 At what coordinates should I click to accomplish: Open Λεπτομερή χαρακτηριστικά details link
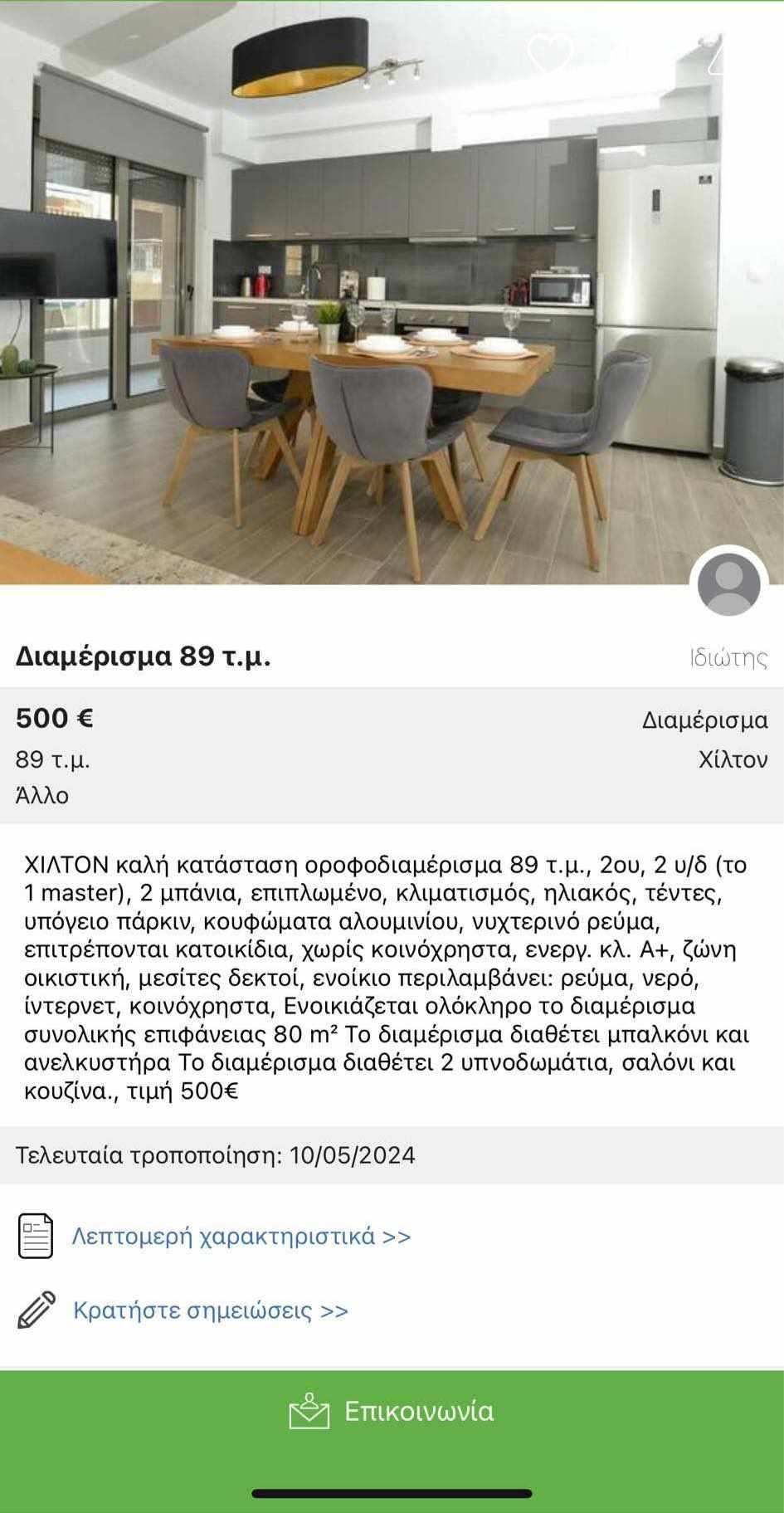point(241,1236)
